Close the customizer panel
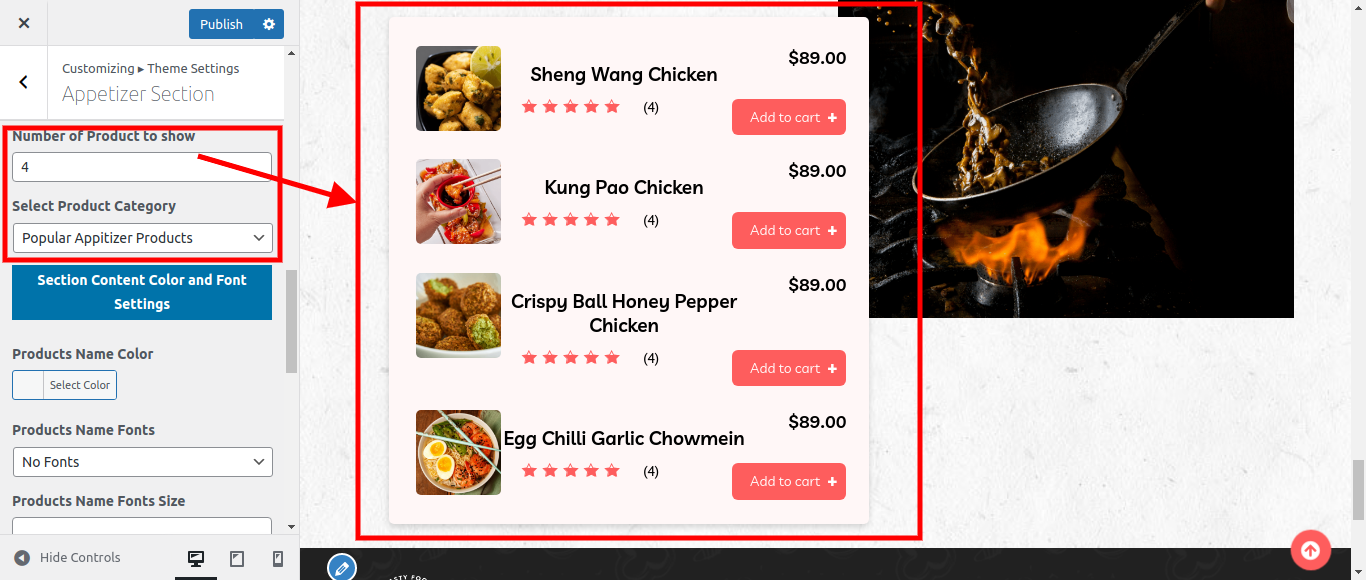1366x580 pixels. tap(24, 23)
